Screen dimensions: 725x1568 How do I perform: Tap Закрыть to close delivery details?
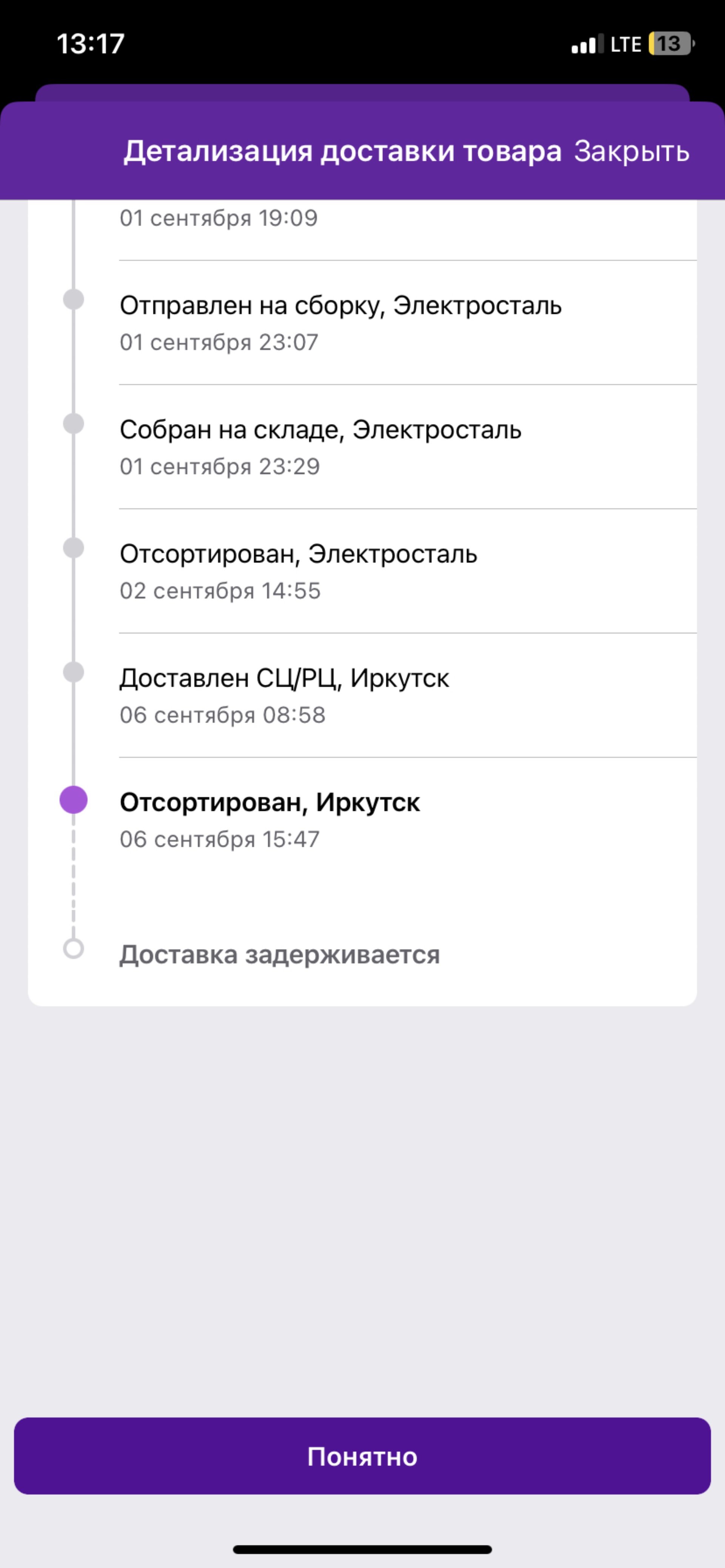631,151
